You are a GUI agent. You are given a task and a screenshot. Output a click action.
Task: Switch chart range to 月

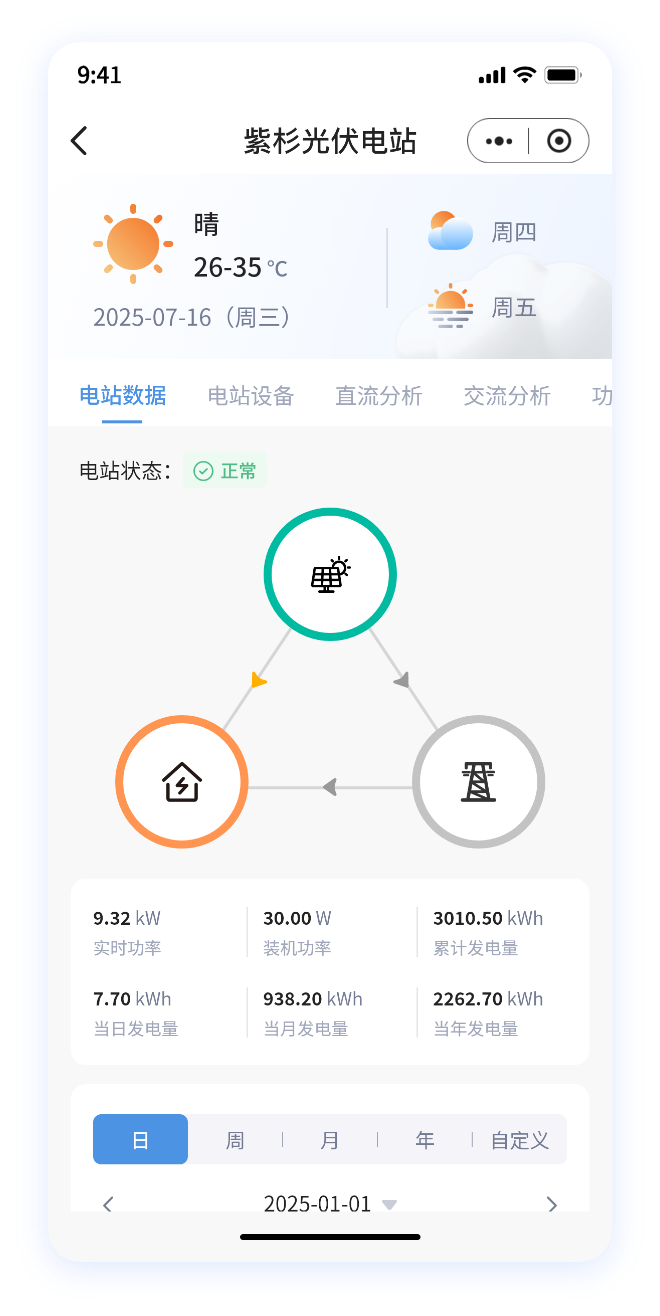tap(330, 1140)
